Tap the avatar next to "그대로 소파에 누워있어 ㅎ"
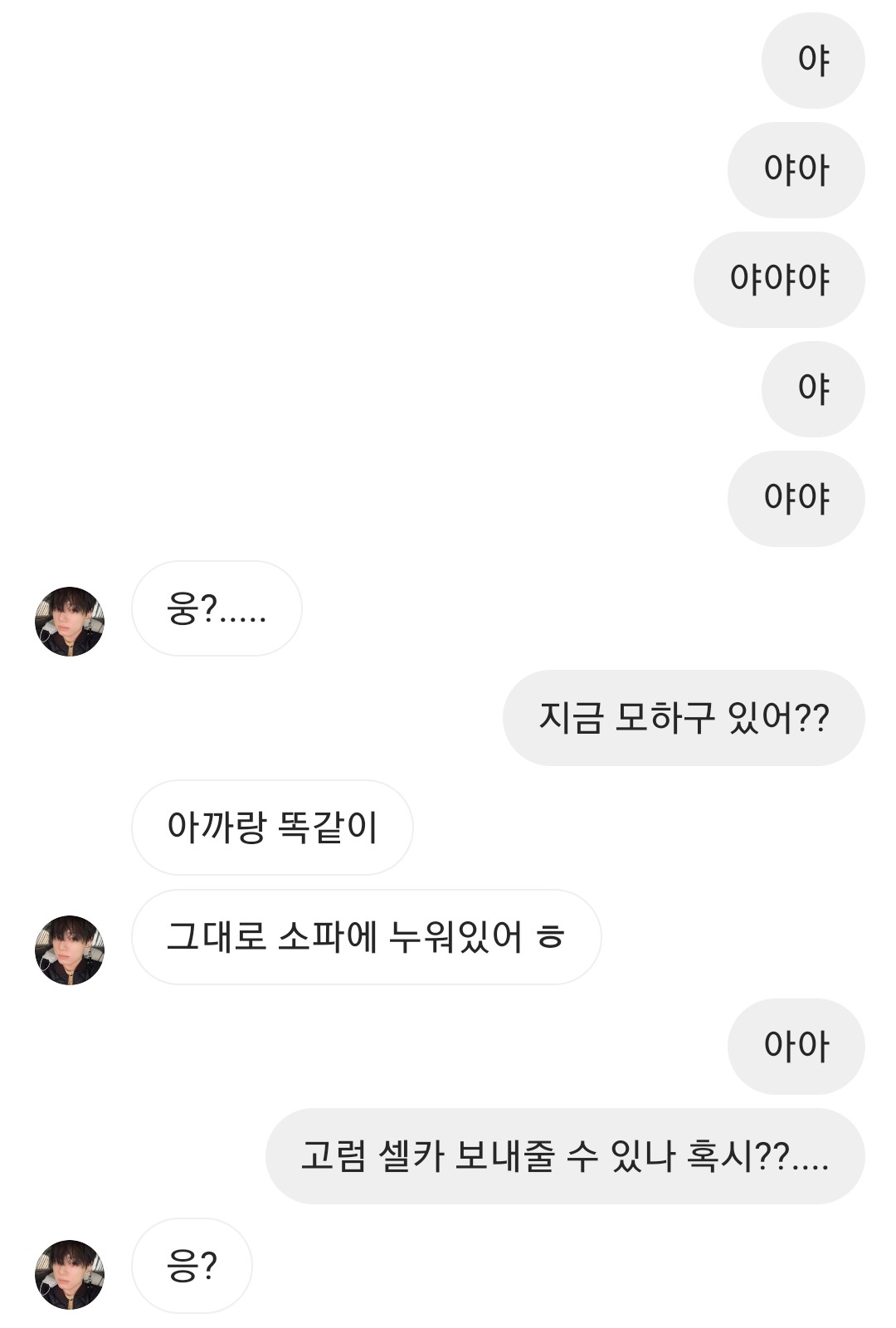This screenshot has width=896, height=1328. (70, 950)
